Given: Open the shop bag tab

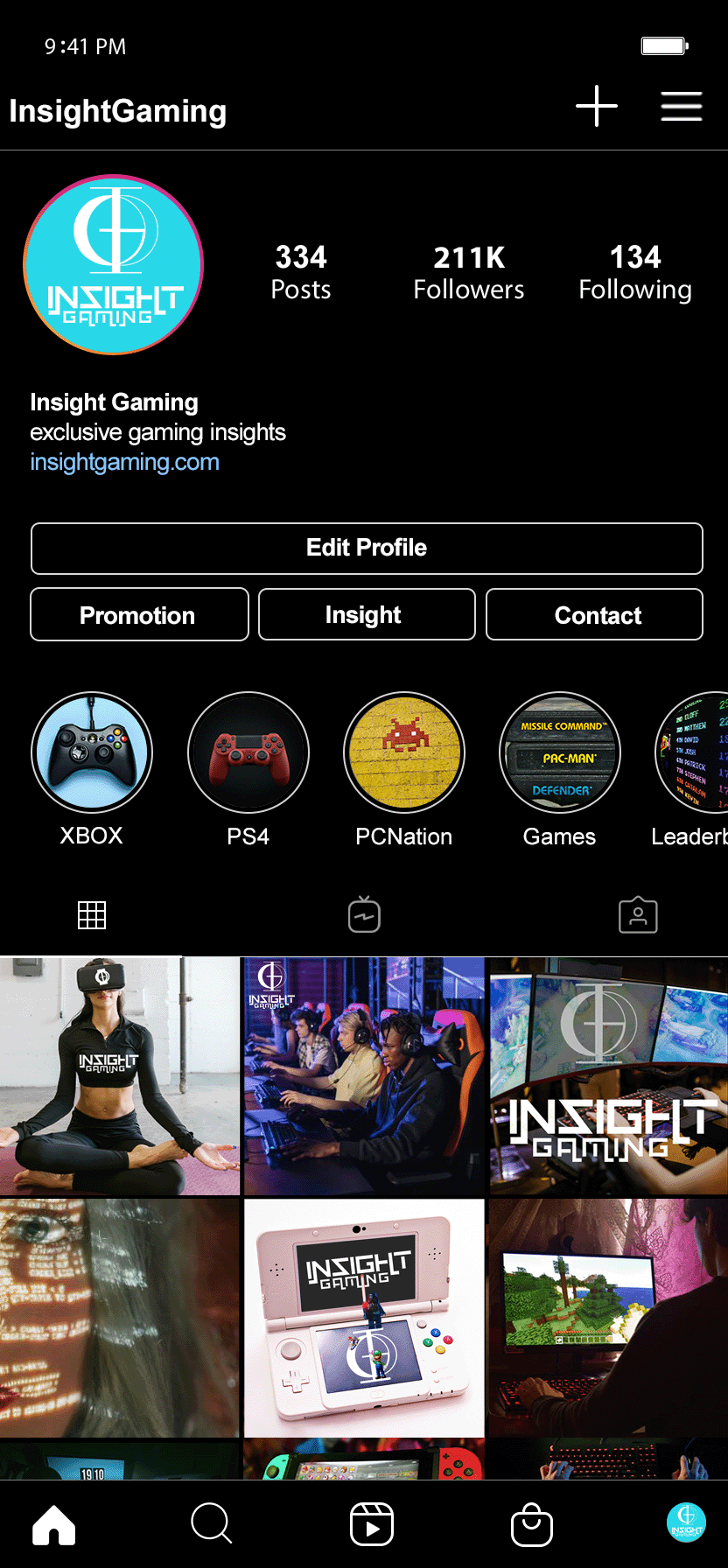Looking at the screenshot, I should pyautogui.click(x=532, y=1525).
